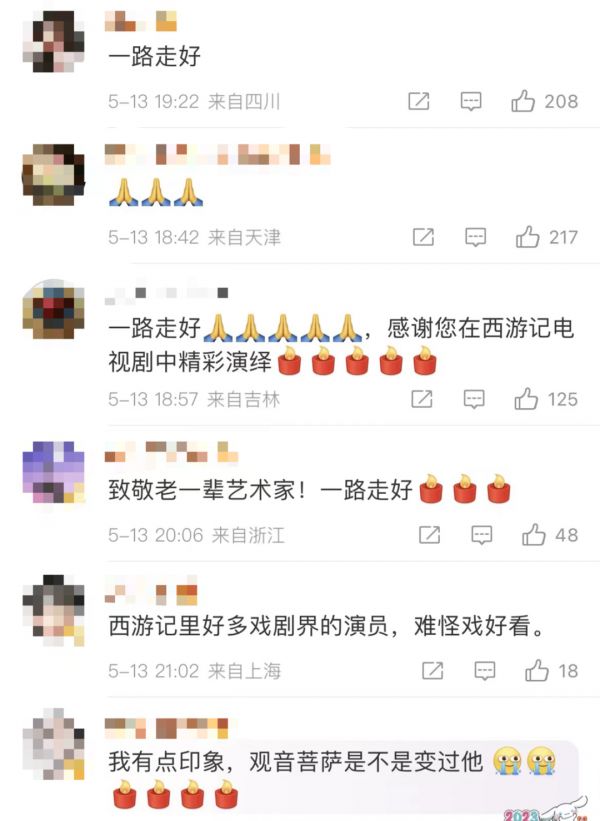This screenshot has height=821, width=600.
Task: Like the 西游记 tribute comment from 吉林
Action: [x=527, y=399]
